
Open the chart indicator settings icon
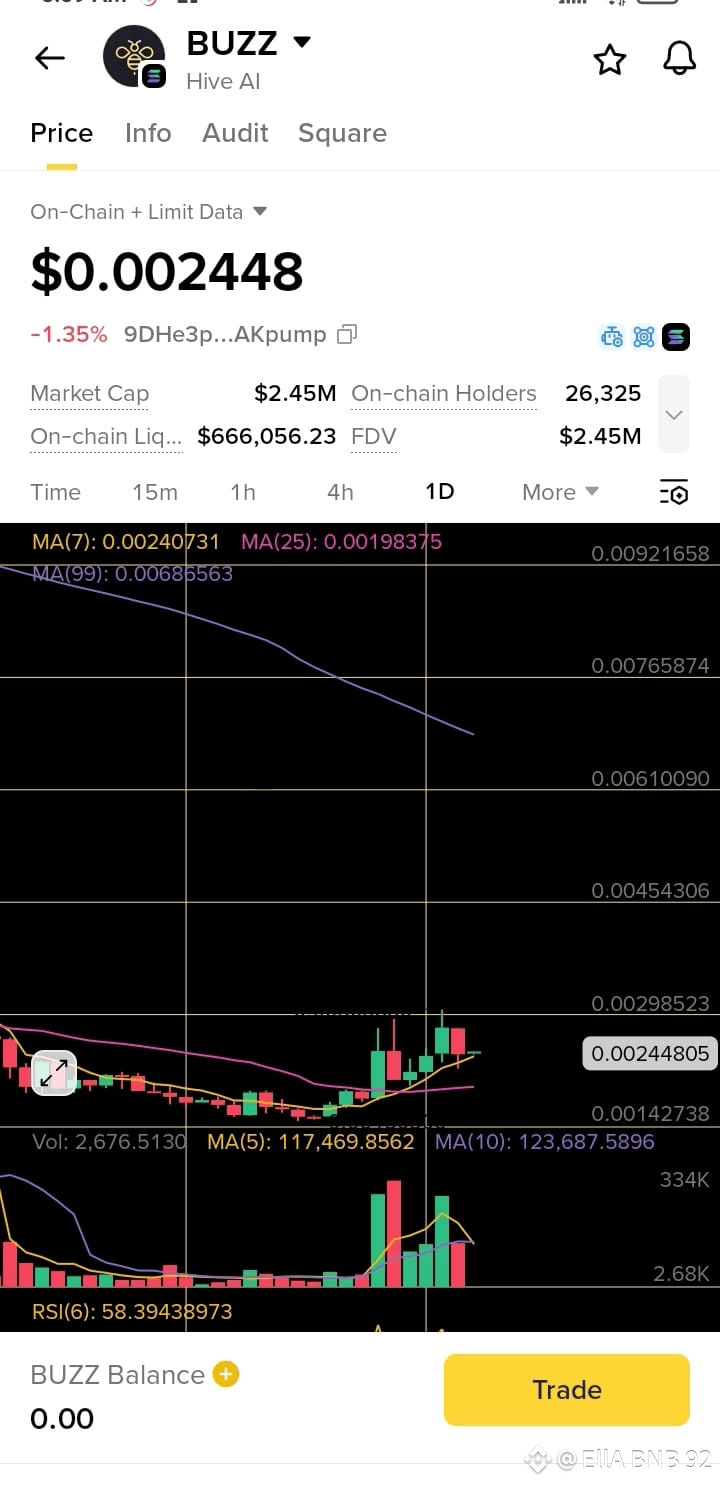coord(674,492)
